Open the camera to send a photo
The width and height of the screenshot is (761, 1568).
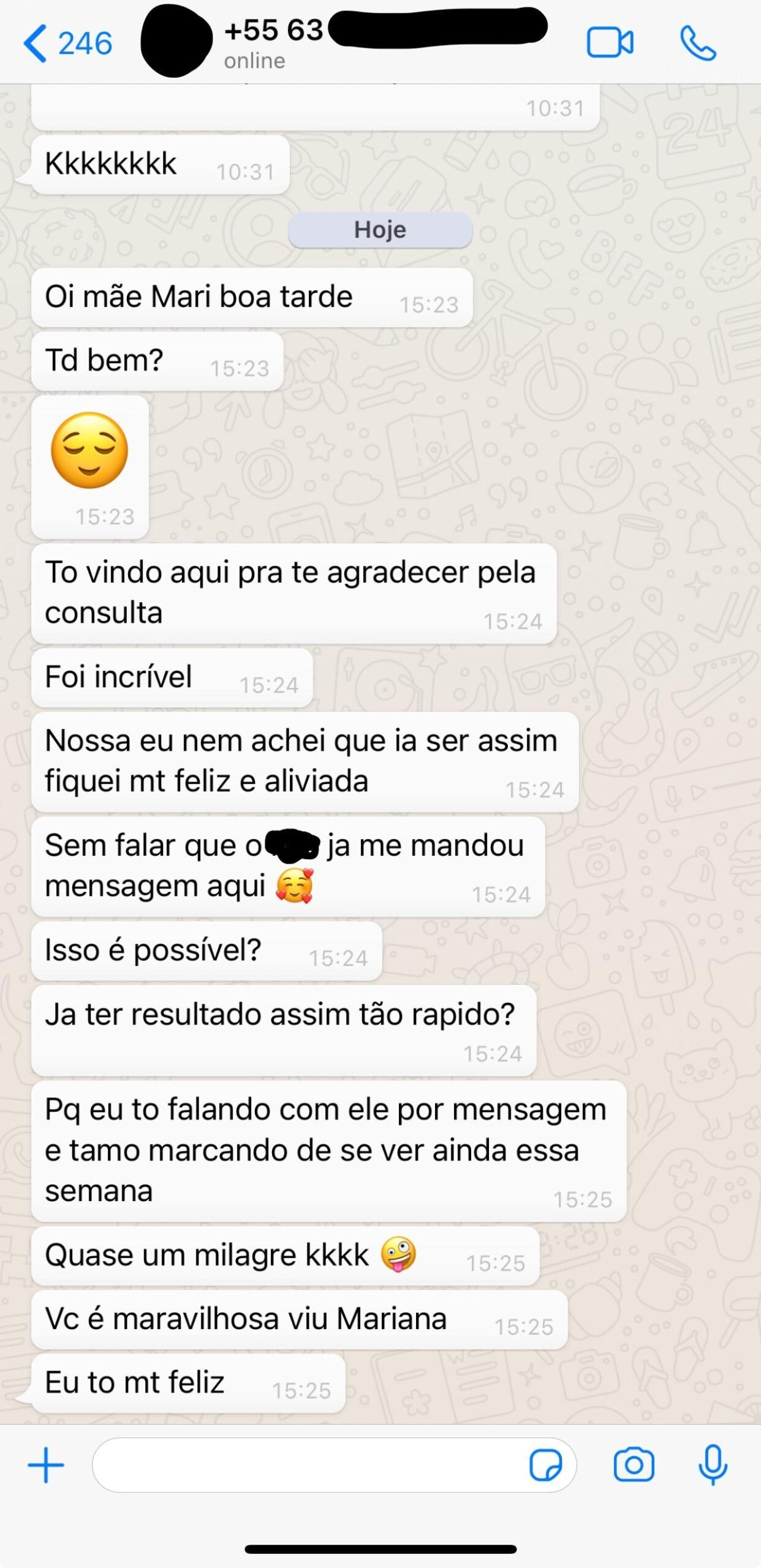pyautogui.click(x=634, y=1465)
